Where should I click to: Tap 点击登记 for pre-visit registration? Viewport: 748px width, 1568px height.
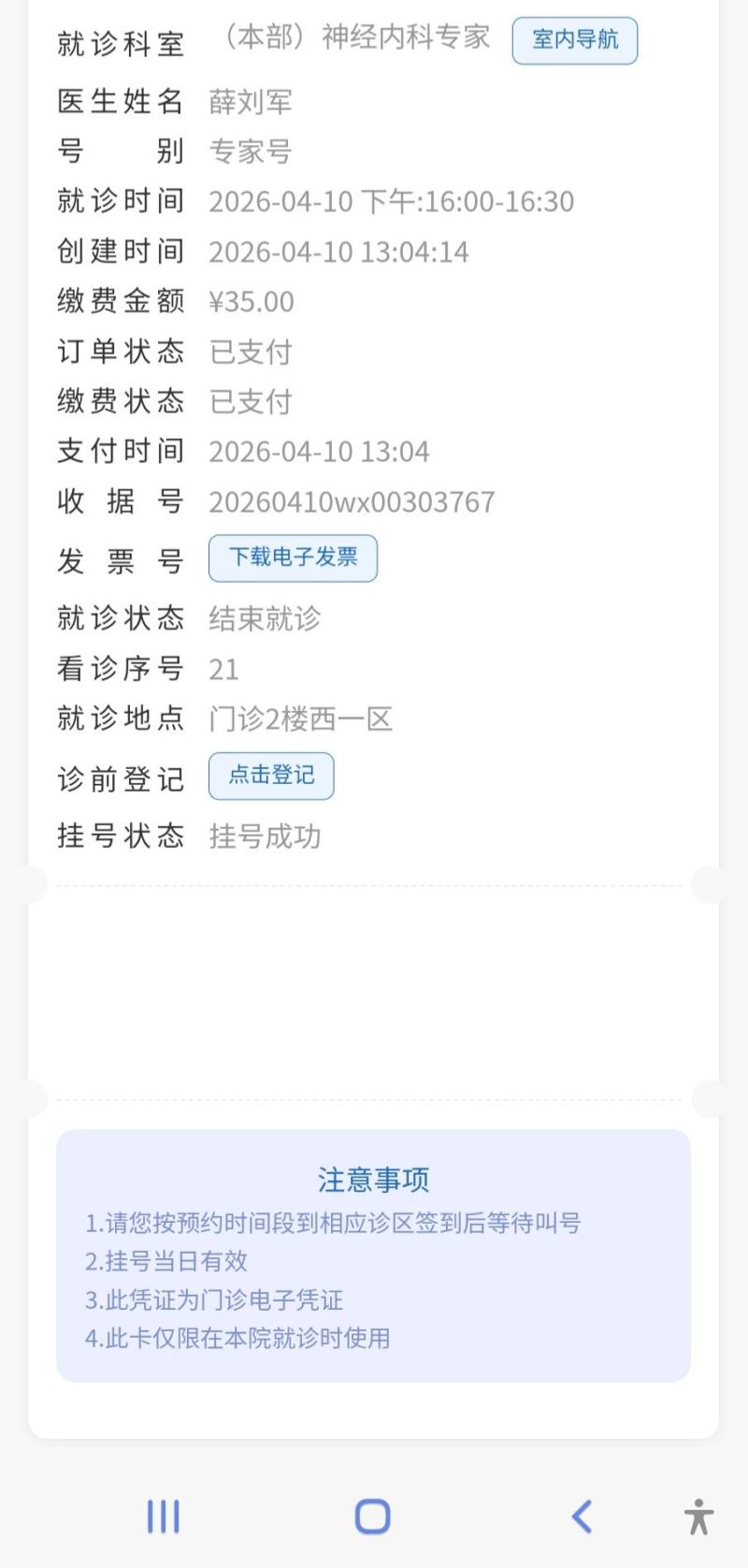271,776
